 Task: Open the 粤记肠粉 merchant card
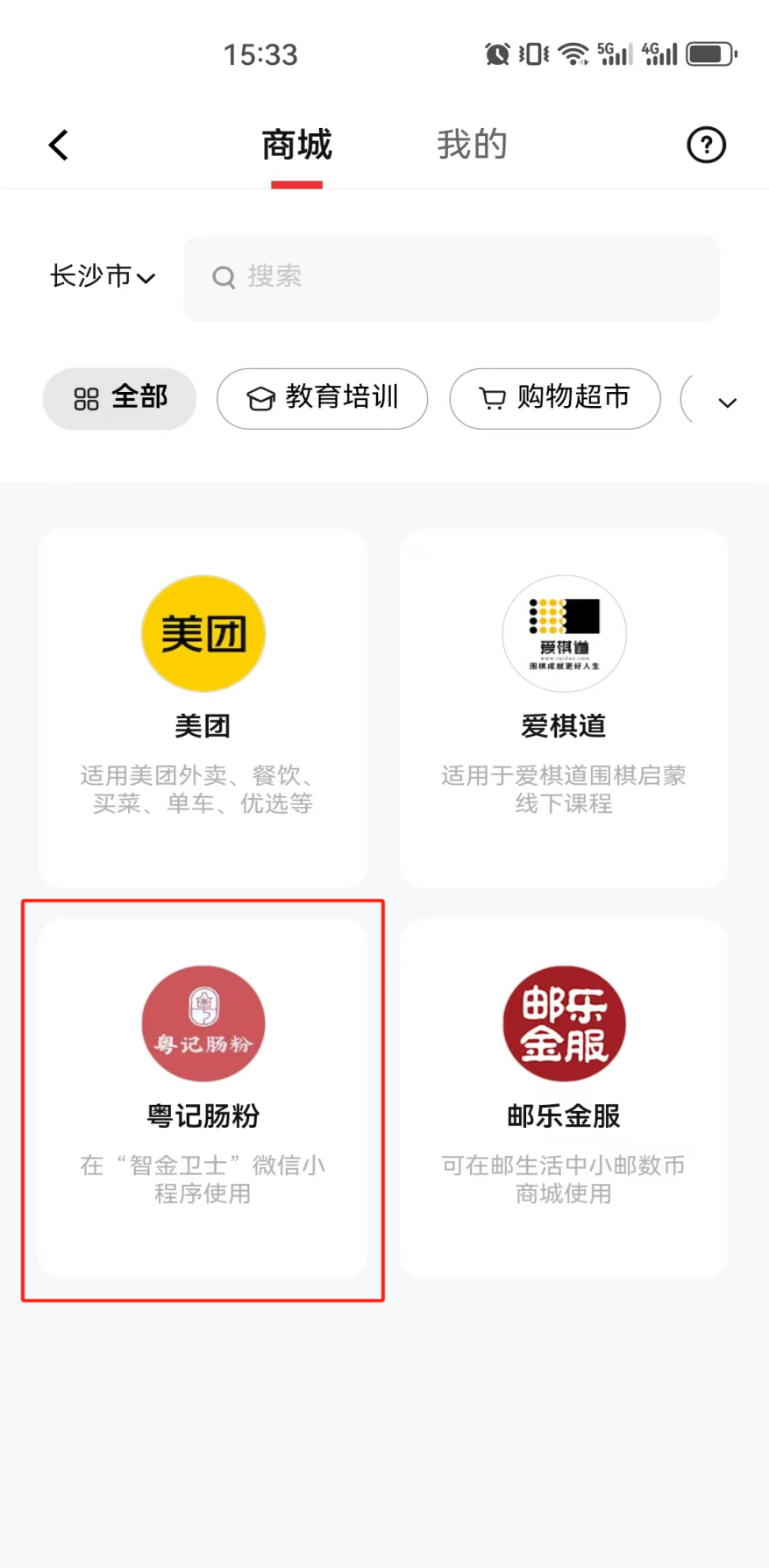point(203,1098)
